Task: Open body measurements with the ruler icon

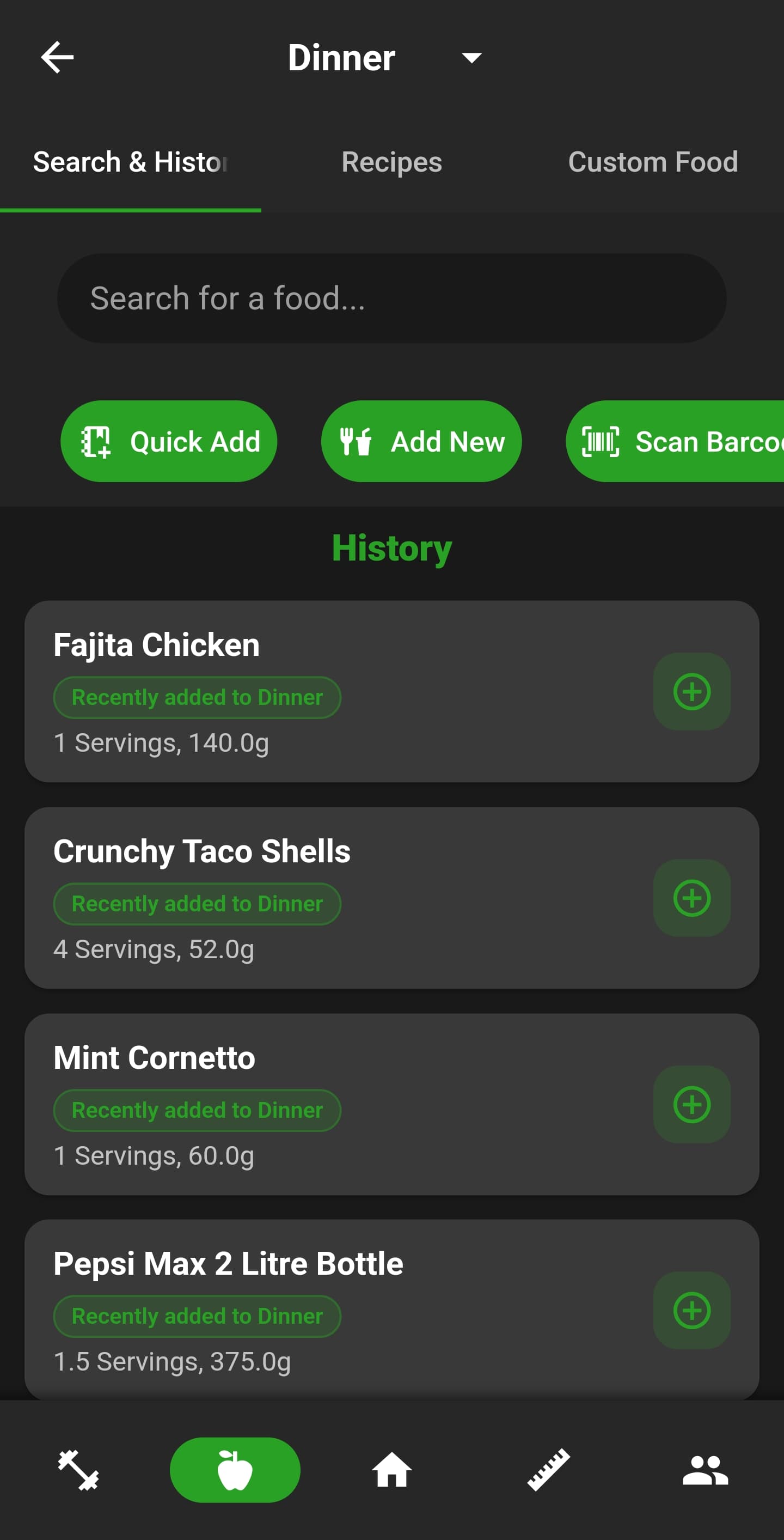Action: (549, 1470)
